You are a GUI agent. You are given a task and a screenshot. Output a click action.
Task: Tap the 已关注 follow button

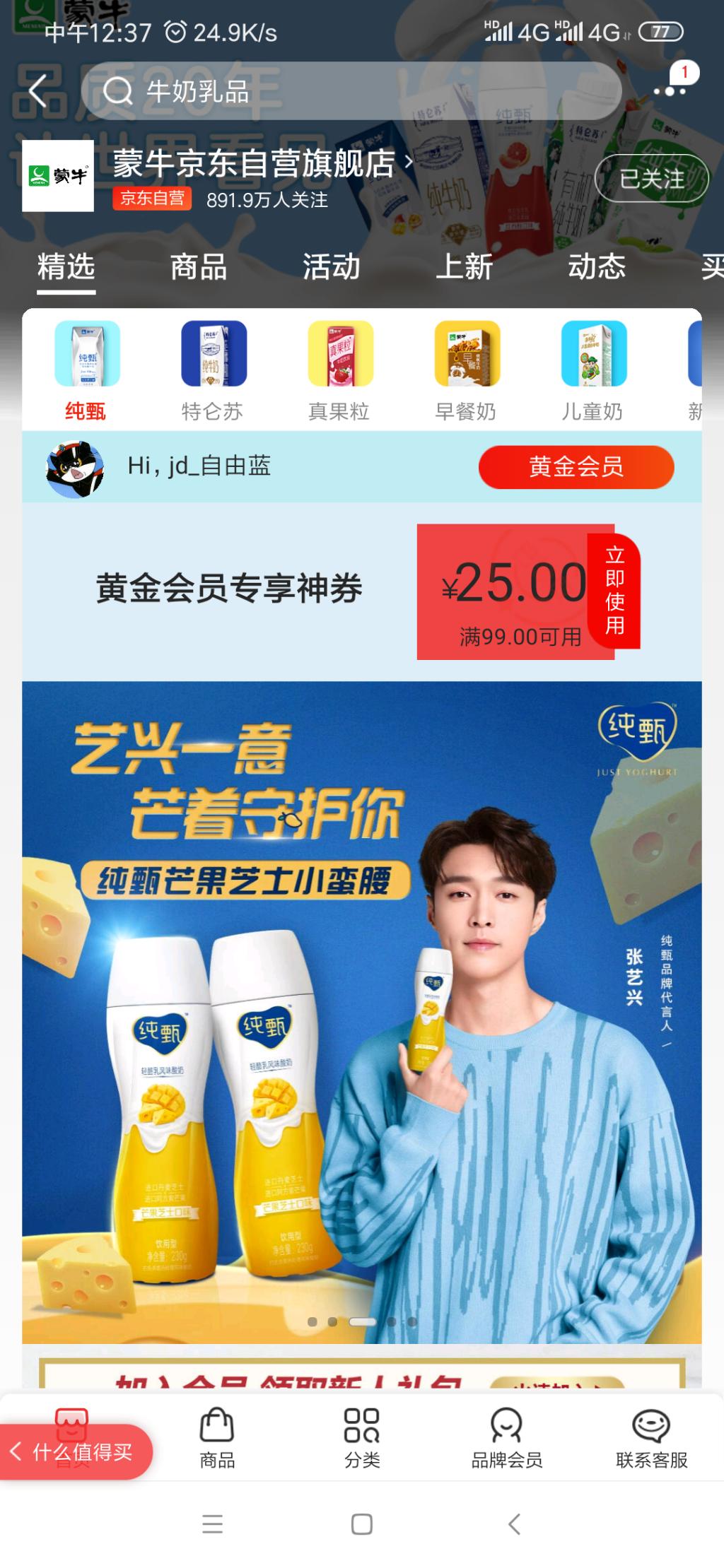pos(651,179)
